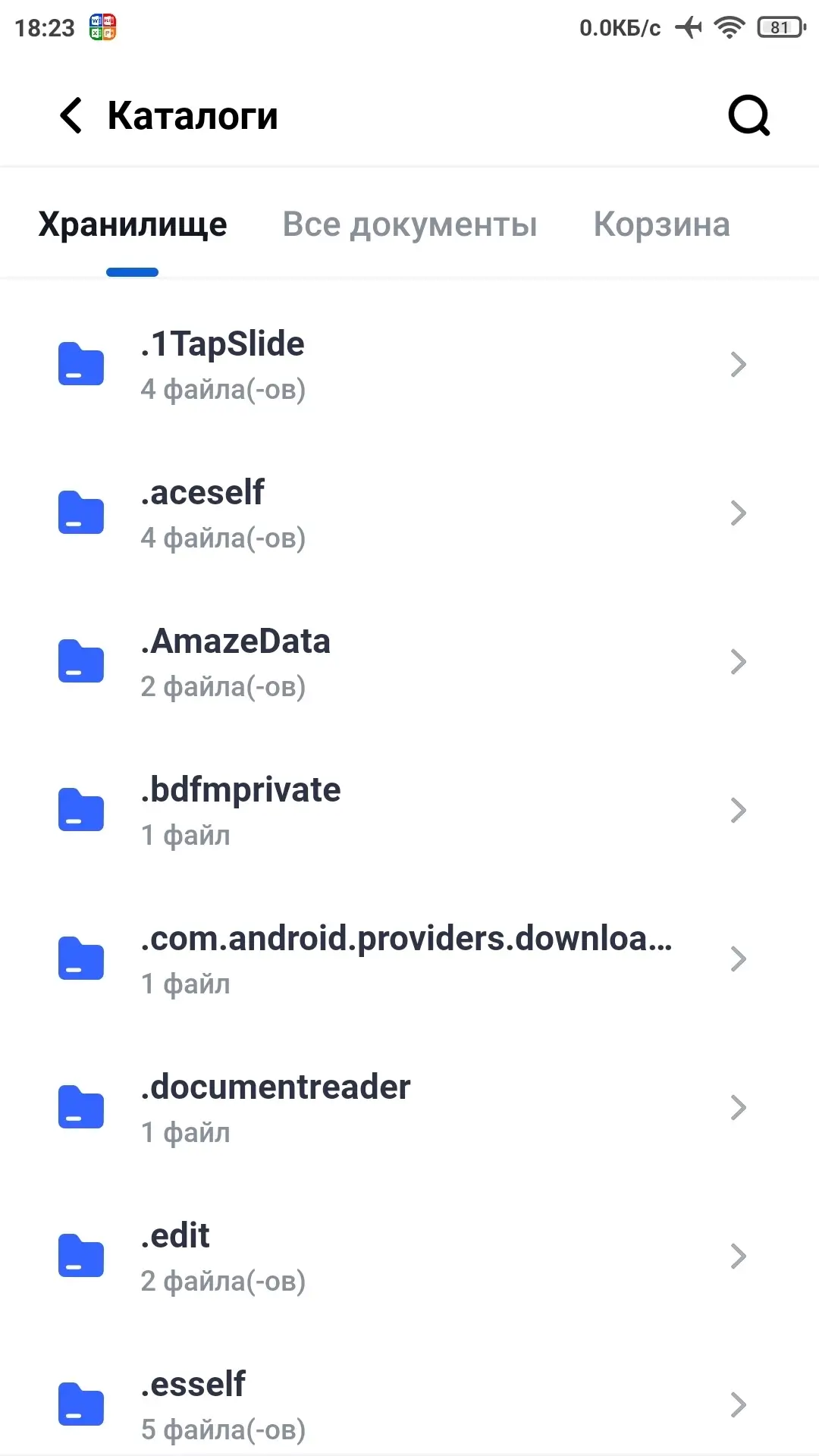Open the .documentreader folder

click(402, 1109)
